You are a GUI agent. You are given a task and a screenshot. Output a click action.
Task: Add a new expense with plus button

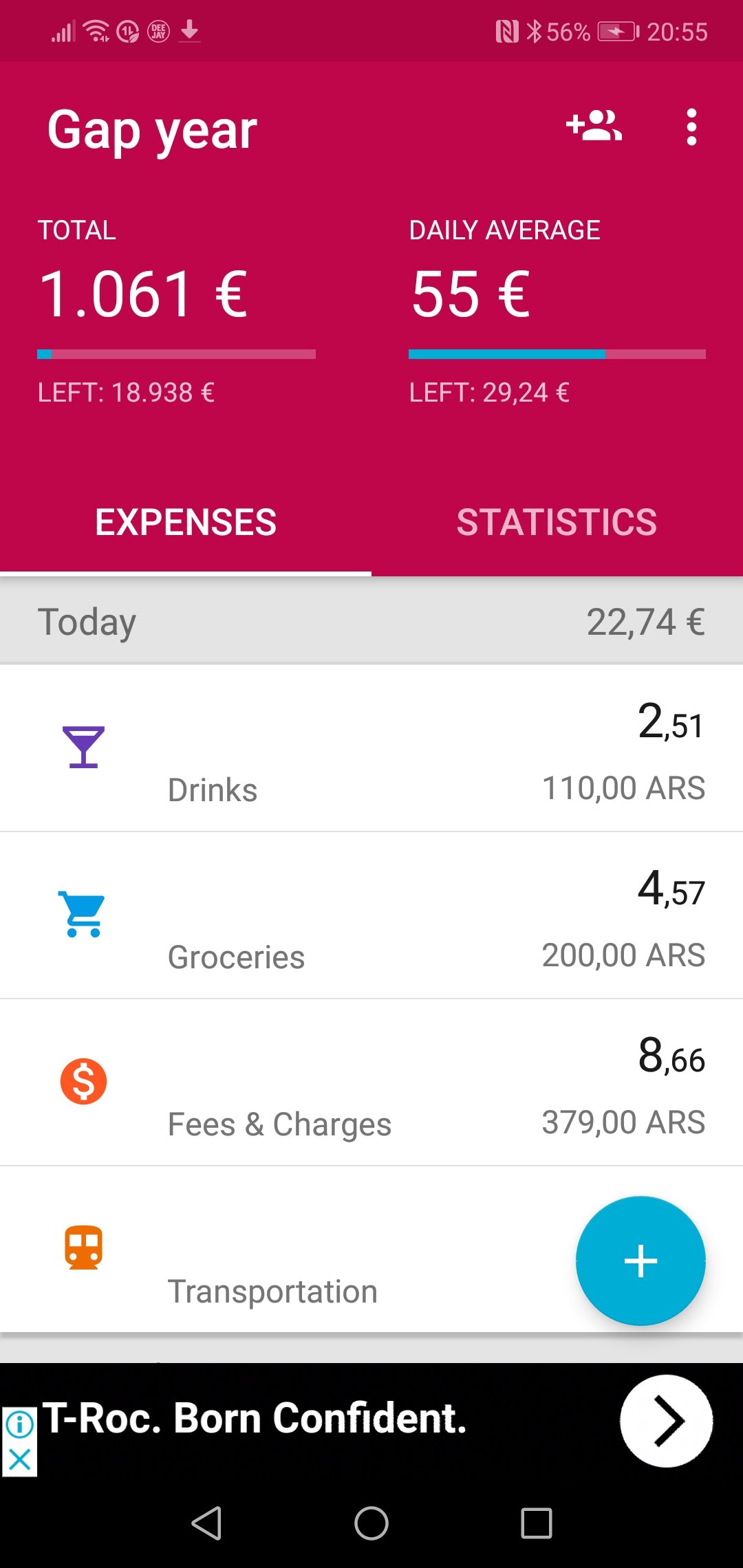click(x=640, y=1261)
